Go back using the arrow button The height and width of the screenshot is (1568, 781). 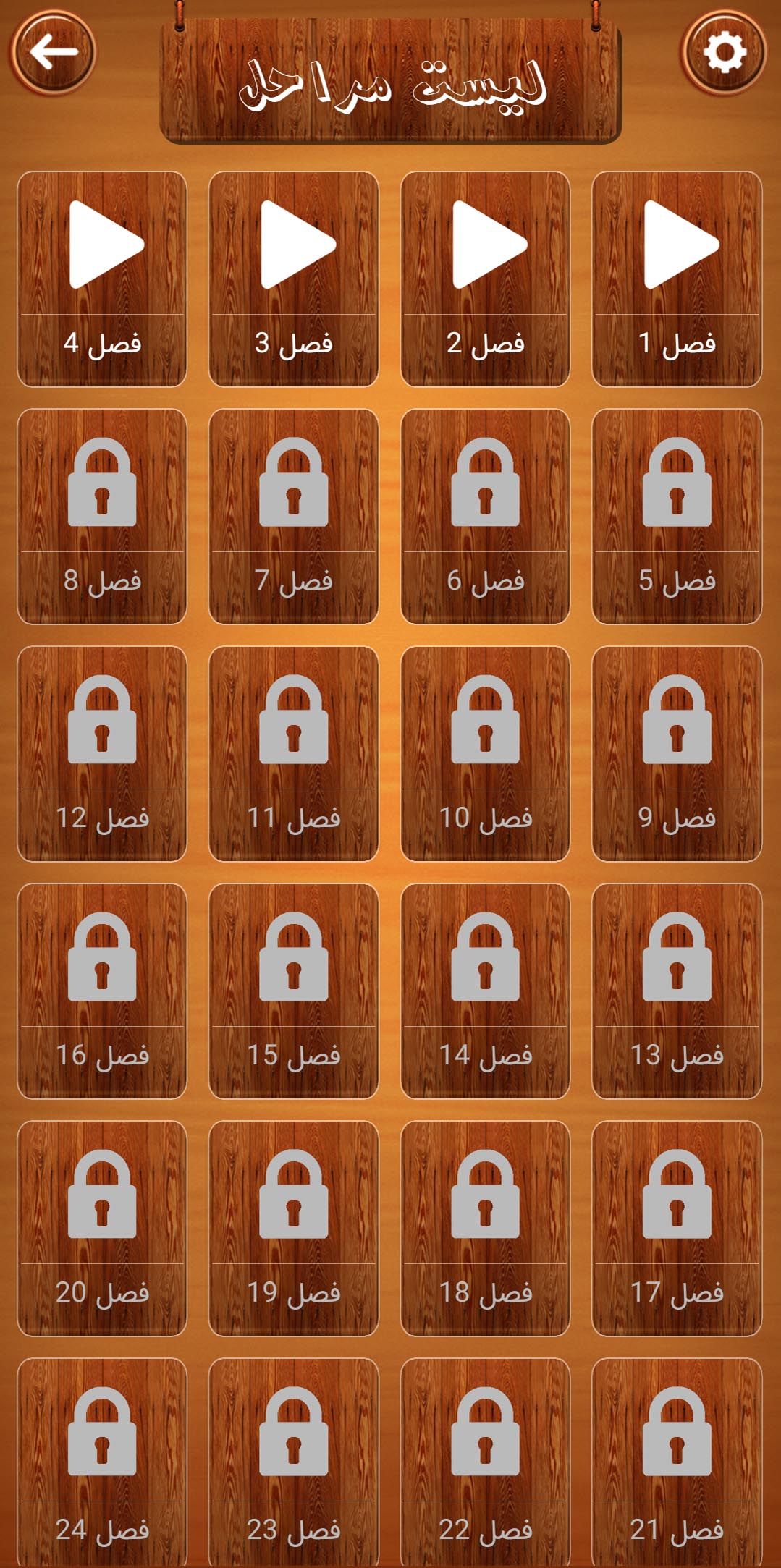[x=52, y=52]
